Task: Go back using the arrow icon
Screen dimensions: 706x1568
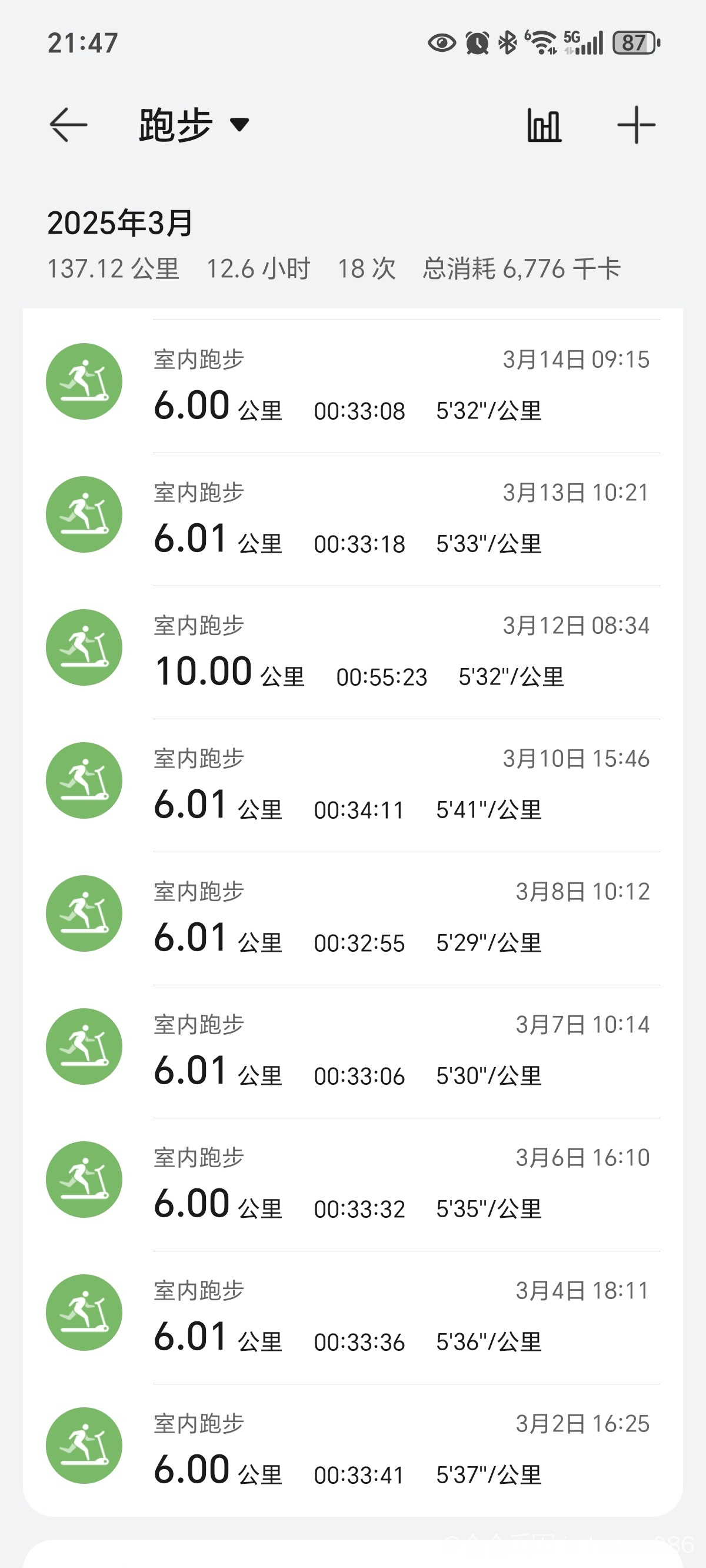Action: click(68, 125)
